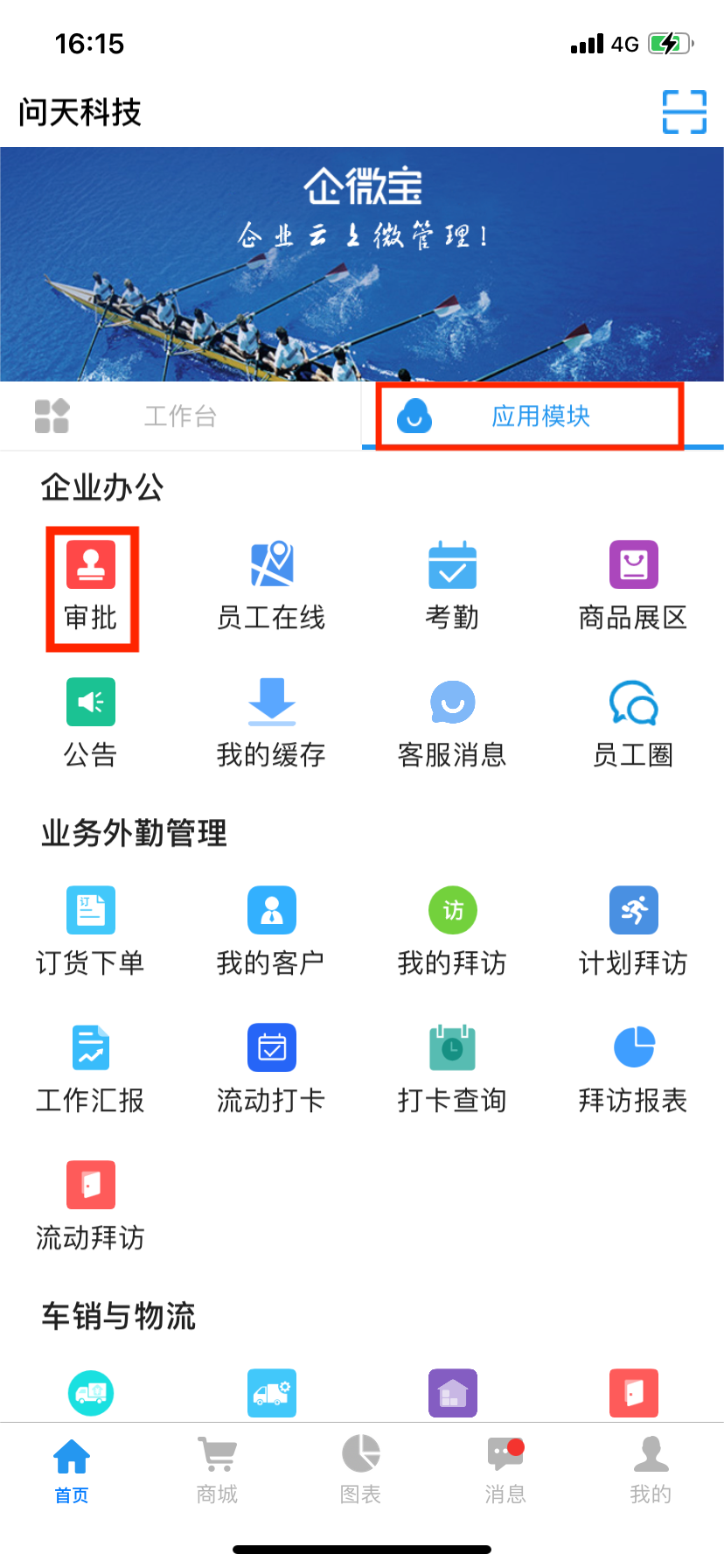
Task: Open the 考勤 attendance module
Action: pos(452,585)
